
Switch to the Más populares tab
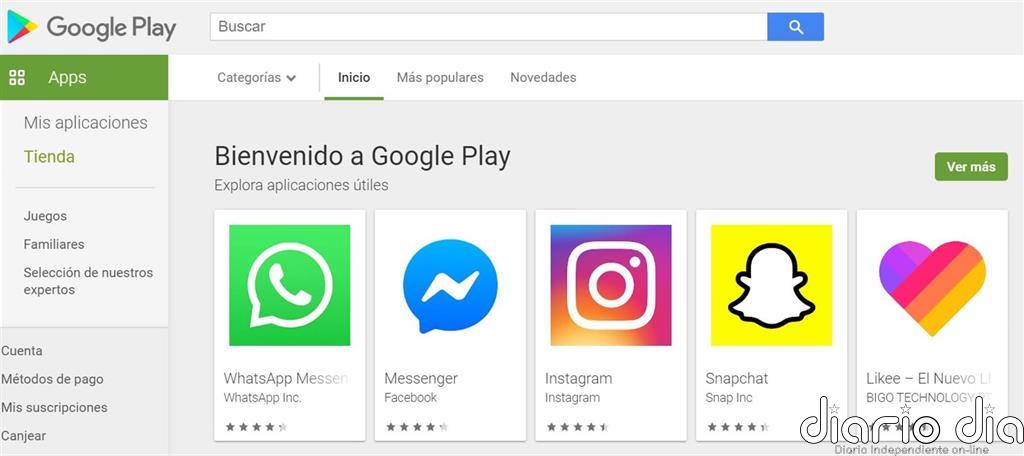click(x=440, y=77)
